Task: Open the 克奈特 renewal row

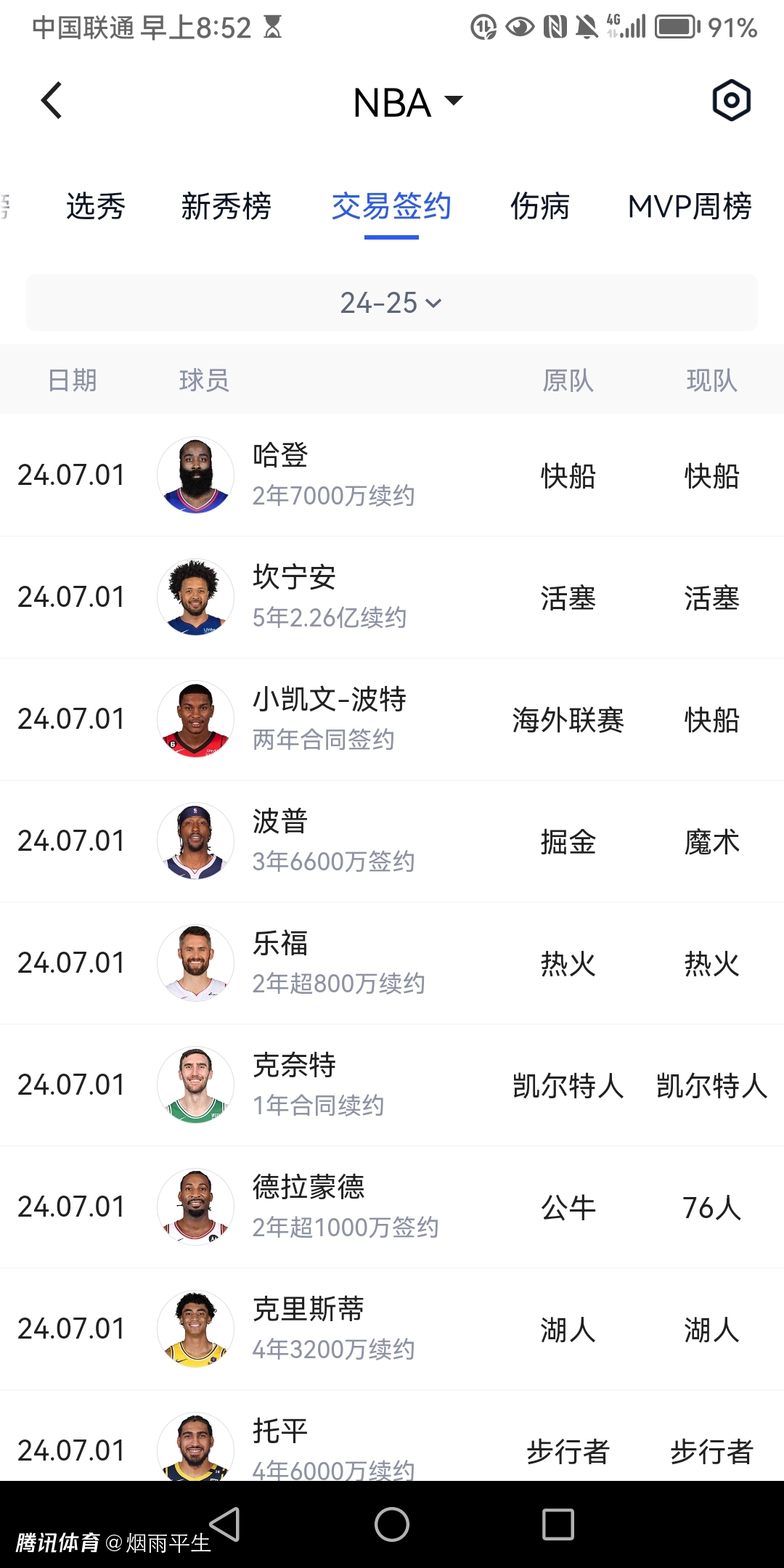Action: tap(392, 1085)
